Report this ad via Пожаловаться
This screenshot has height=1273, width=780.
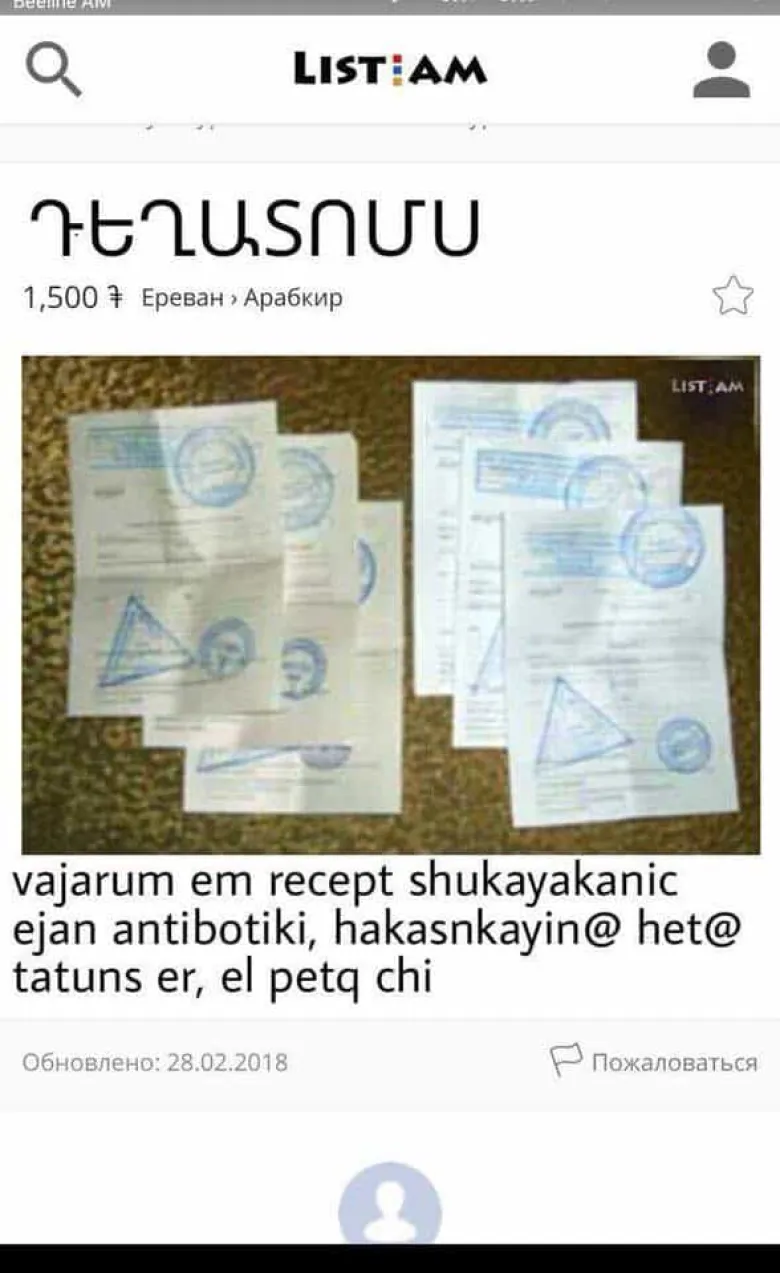pyautogui.click(x=654, y=1062)
